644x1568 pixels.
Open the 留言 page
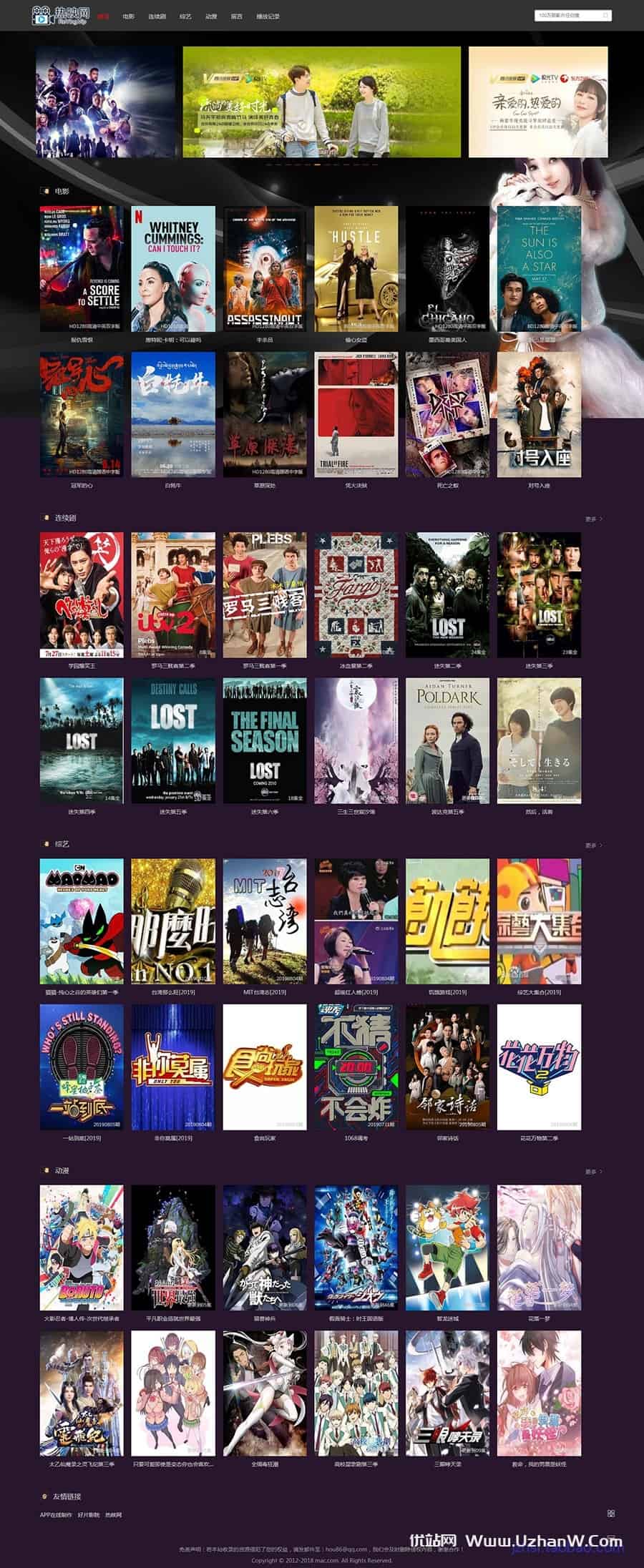[236, 16]
